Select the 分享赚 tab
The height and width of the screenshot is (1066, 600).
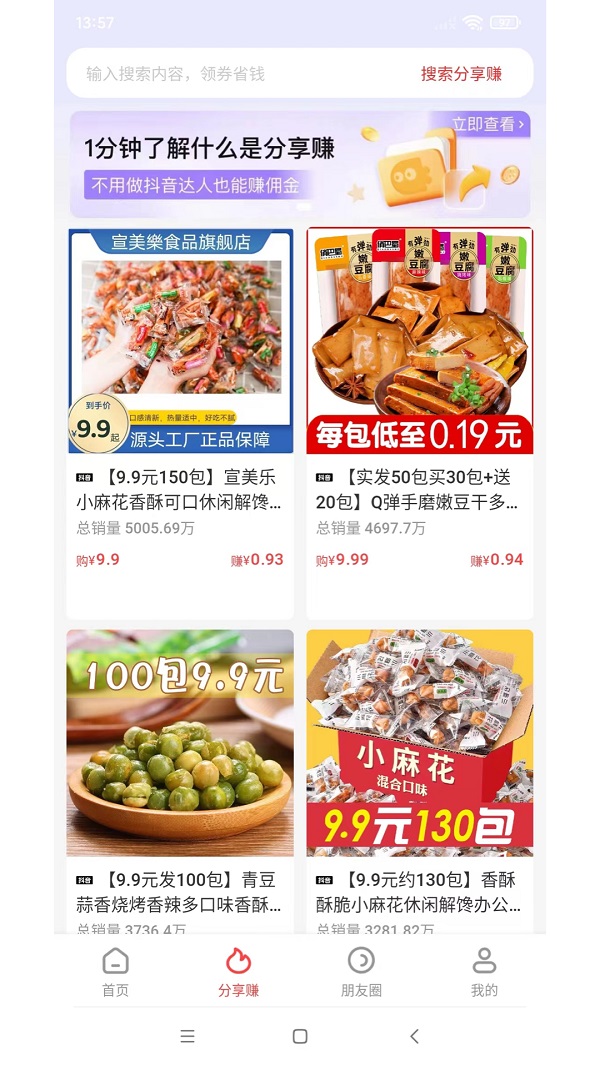[238, 973]
